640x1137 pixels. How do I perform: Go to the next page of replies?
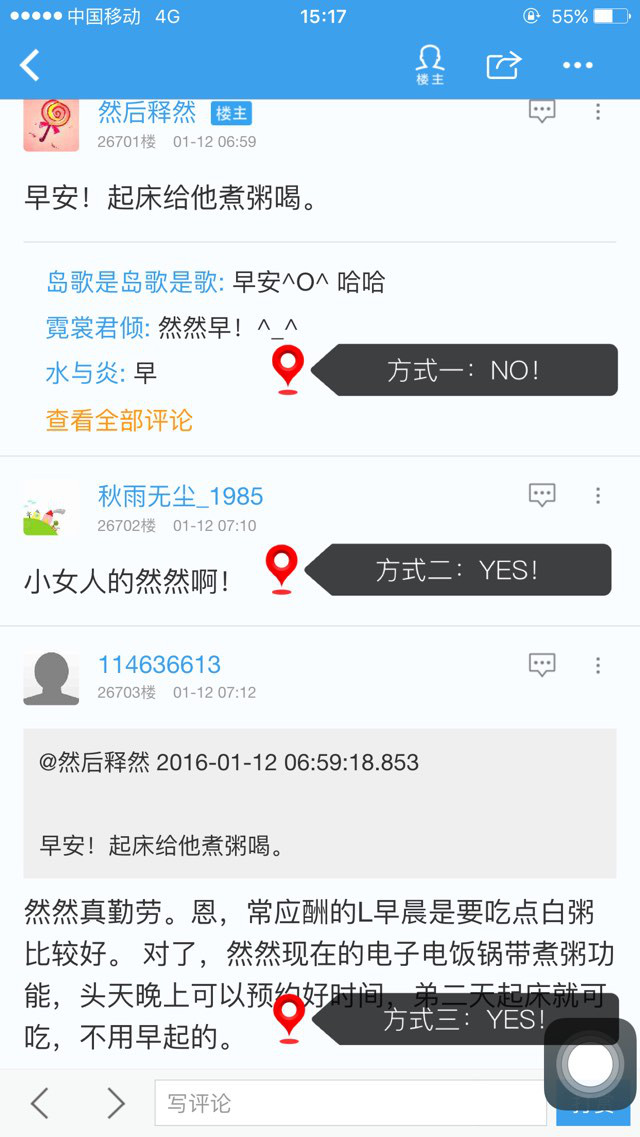pyautogui.click(x=116, y=1103)
